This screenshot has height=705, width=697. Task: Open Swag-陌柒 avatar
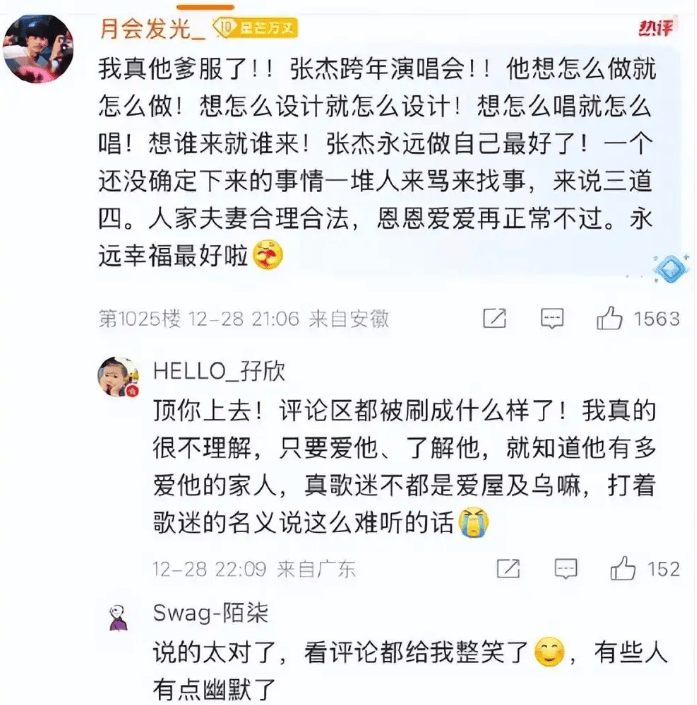(x=118, y=617)
